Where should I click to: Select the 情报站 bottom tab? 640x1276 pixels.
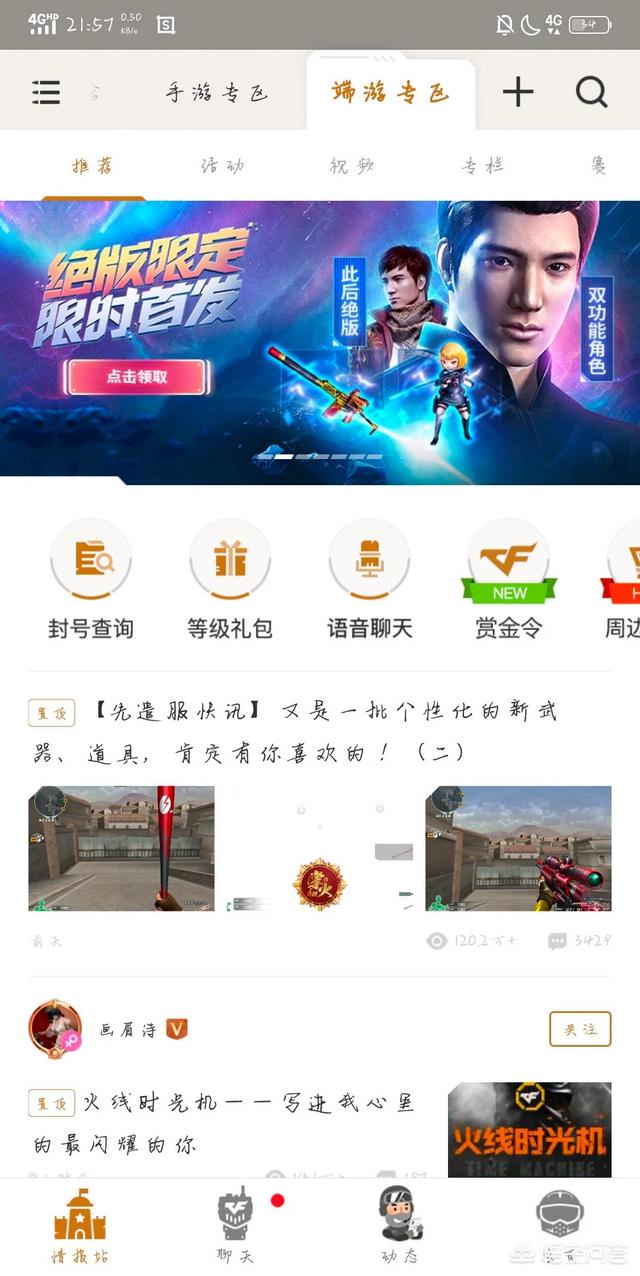[80, 1225]
